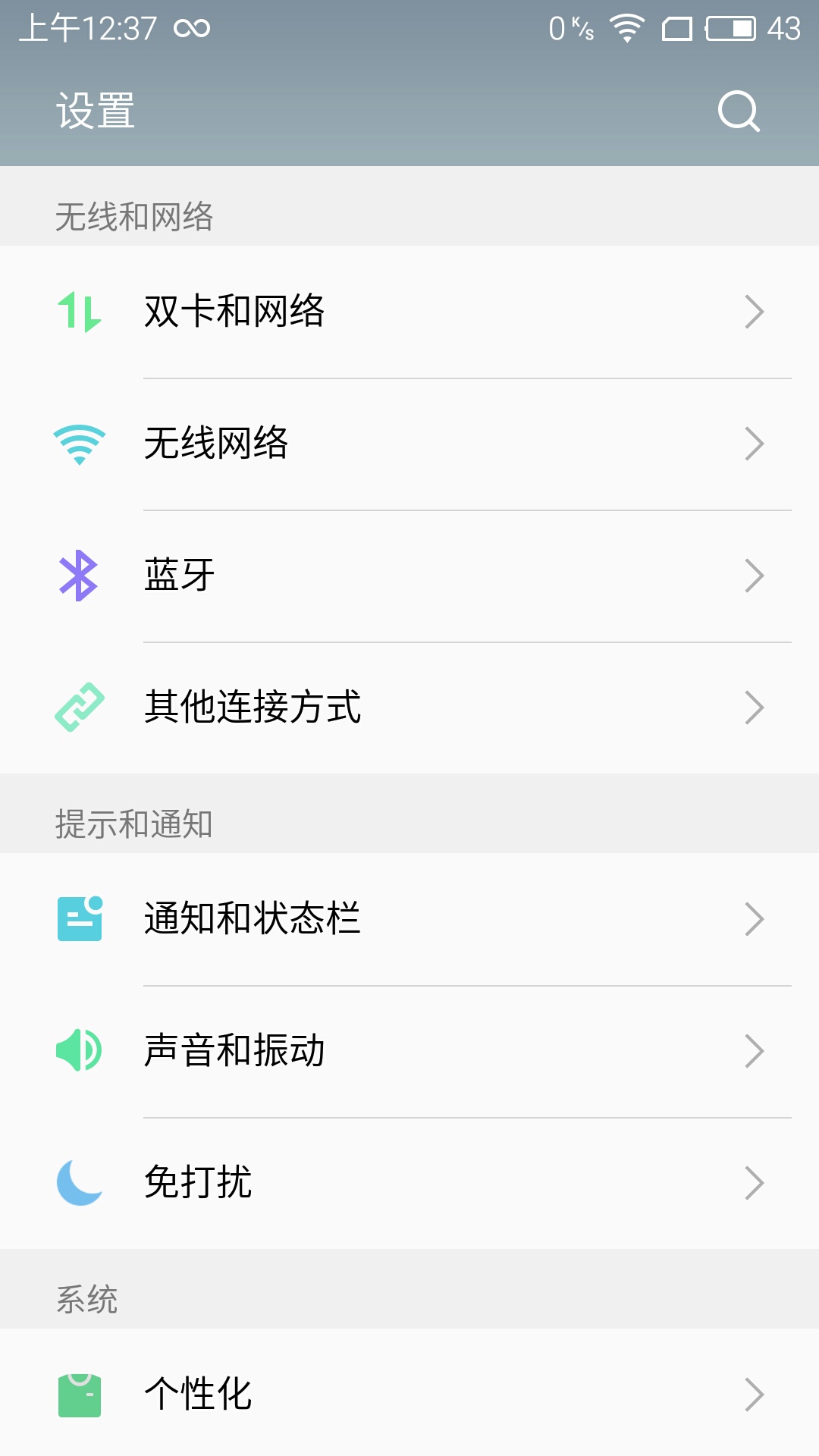Tap the search icon in the settings header
819x1456 pixels.
click(x=739, y=111)
